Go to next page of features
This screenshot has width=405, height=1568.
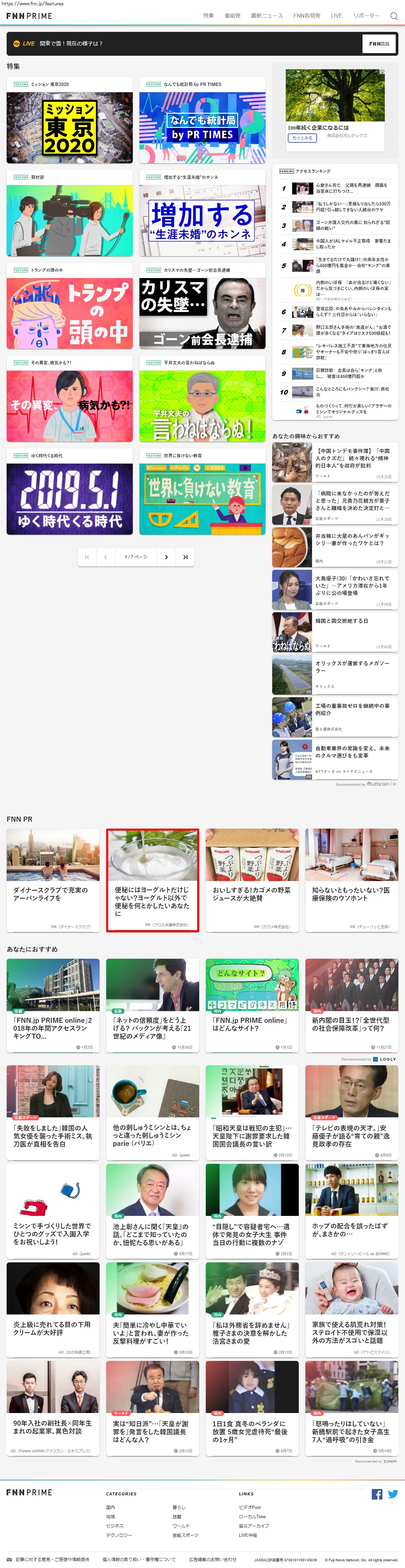click(166, 557)
